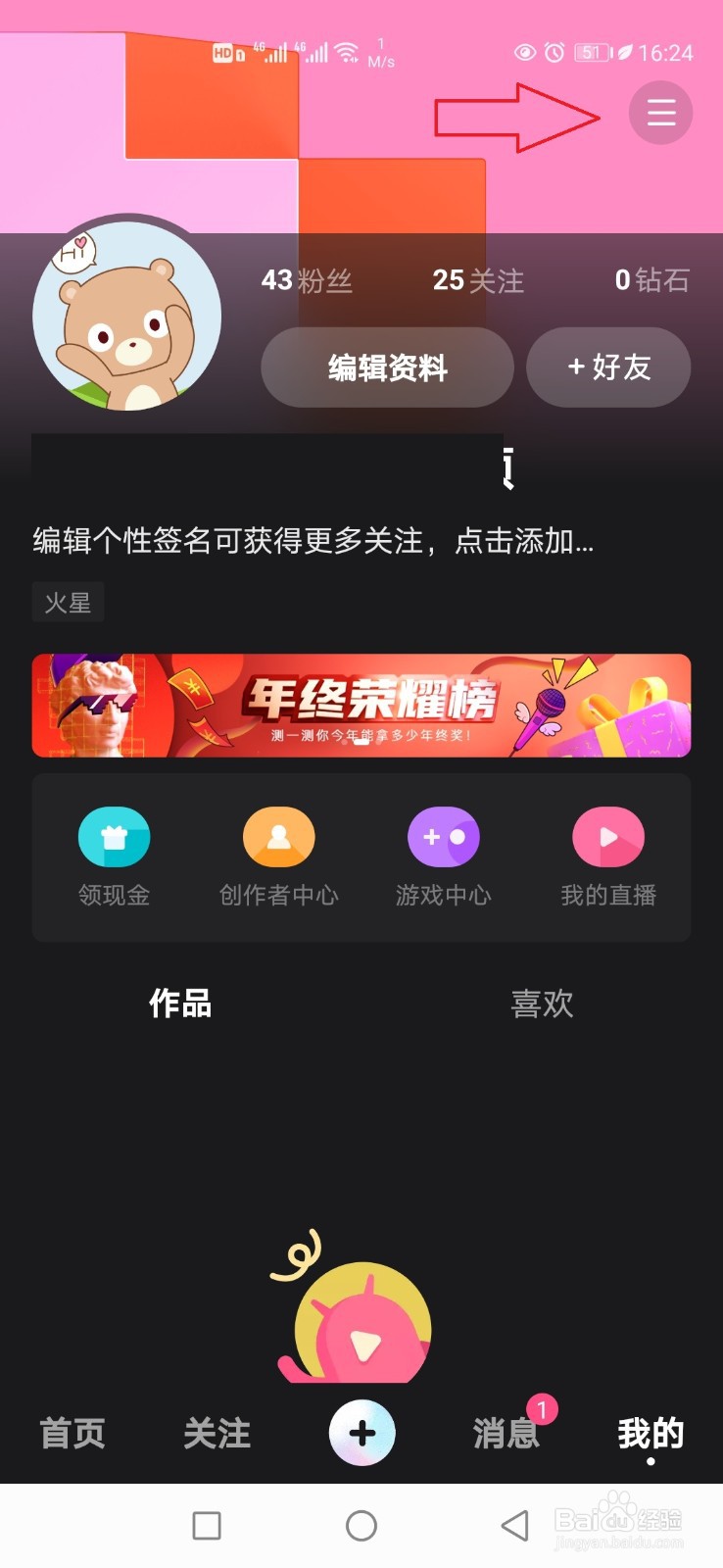Tap the central plus button to create video
The image size is (723, 1568).
coord(361,1433)
